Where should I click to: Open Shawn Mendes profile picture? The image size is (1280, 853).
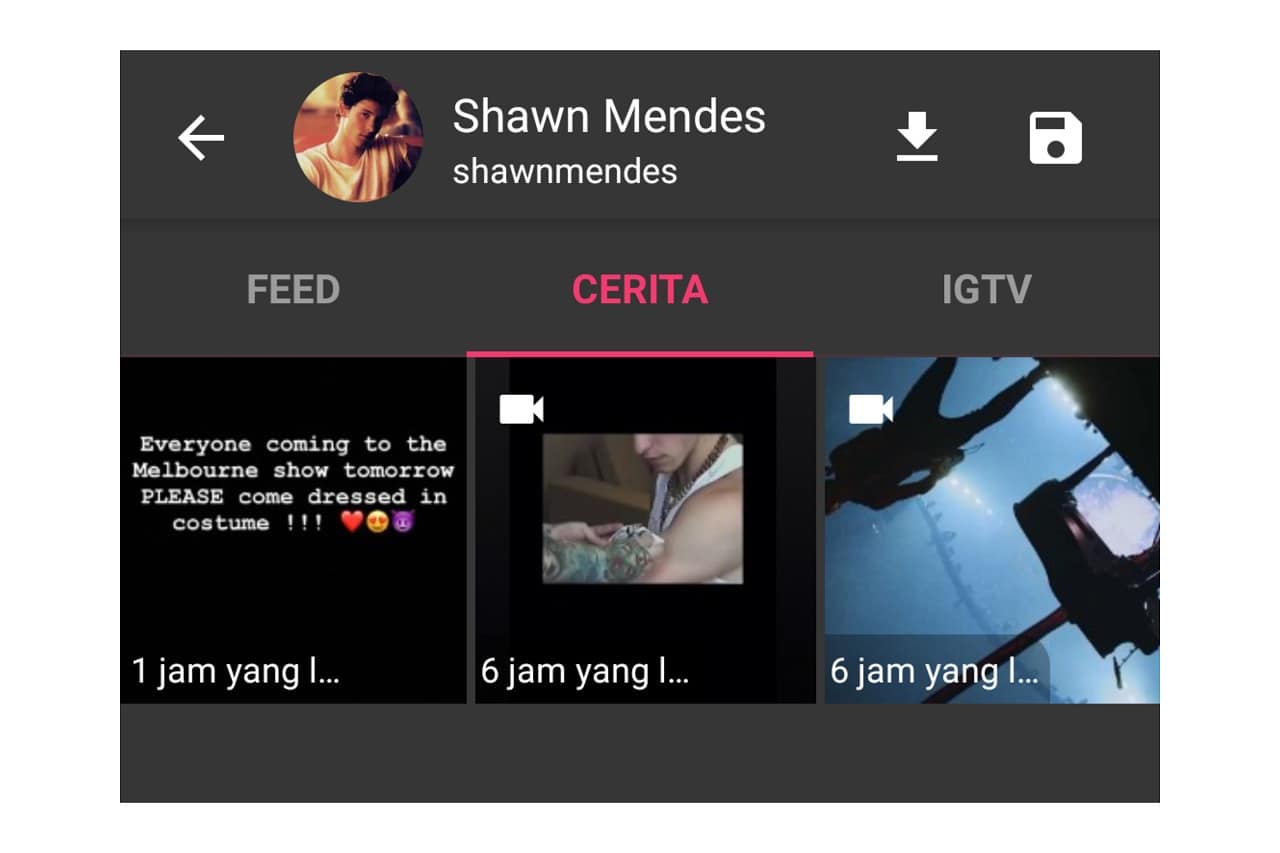[358, 137]
